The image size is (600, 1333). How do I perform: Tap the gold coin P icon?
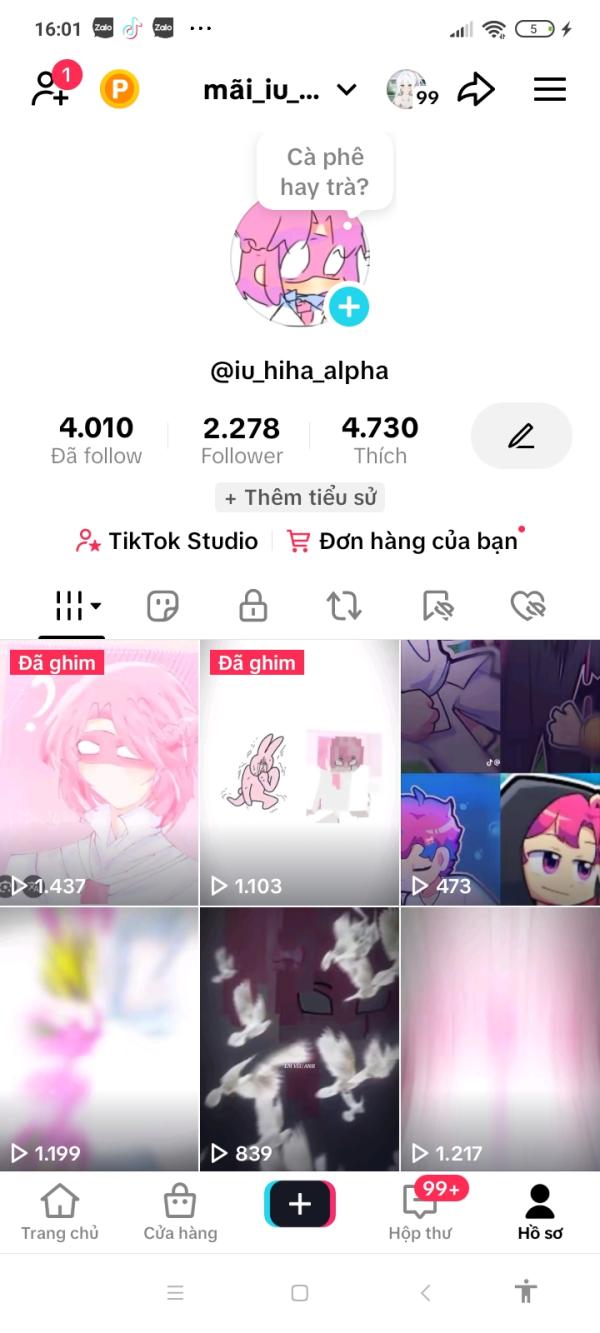pyautogui.click(x=120, y=90)
